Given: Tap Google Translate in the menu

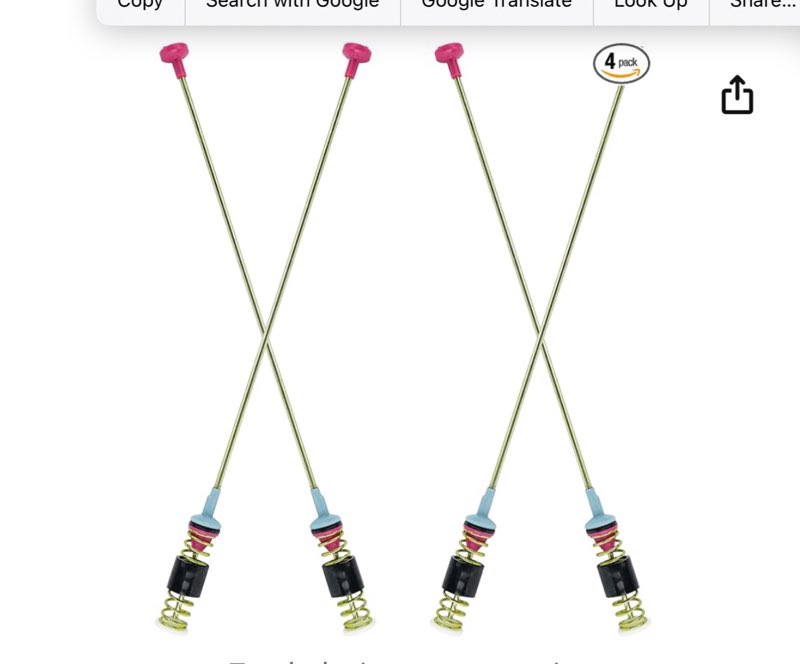Looking at the screenshot, I should (496, 5).
